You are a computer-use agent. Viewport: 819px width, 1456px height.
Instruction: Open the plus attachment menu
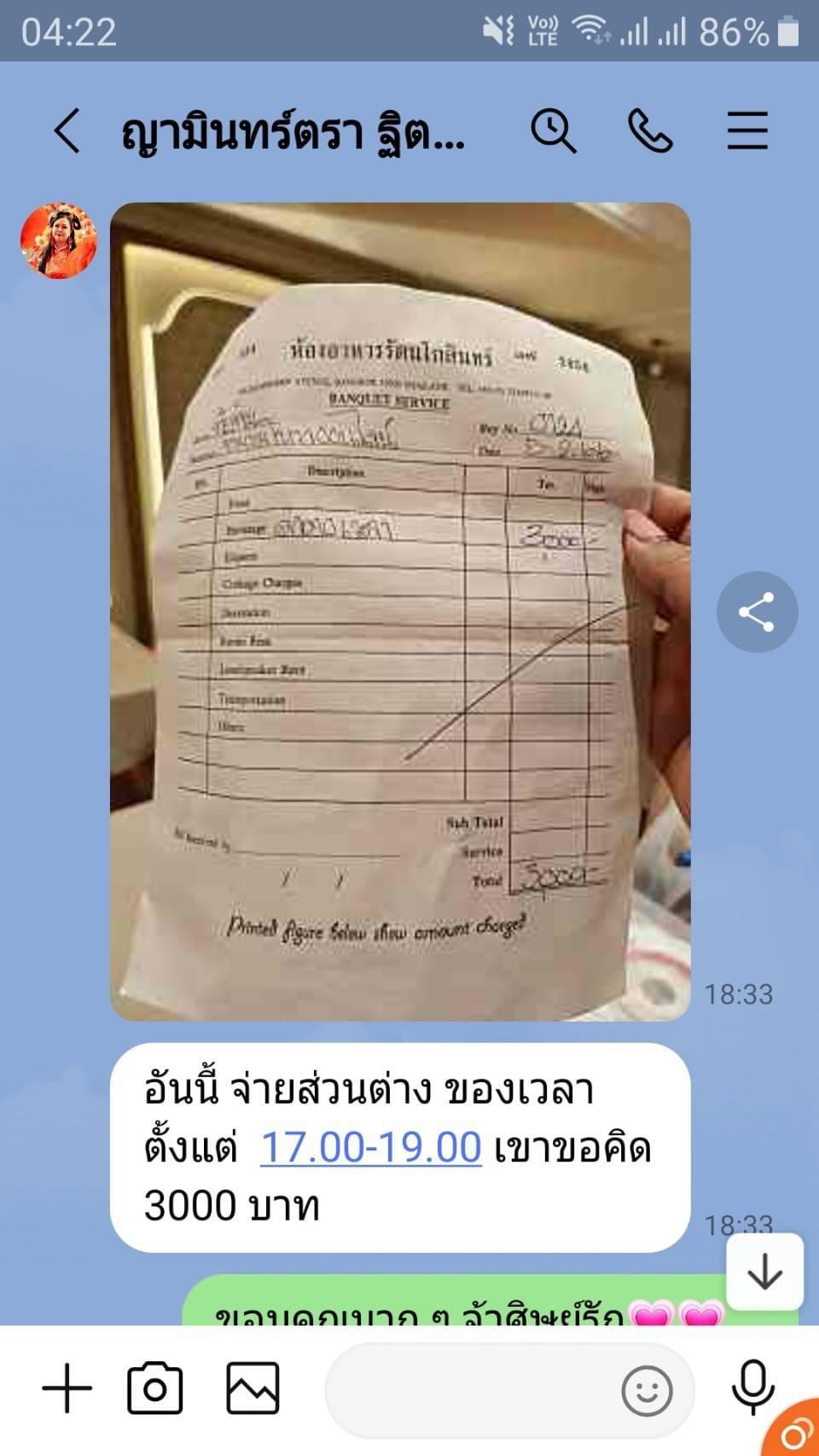click(x=67, y=1389)
